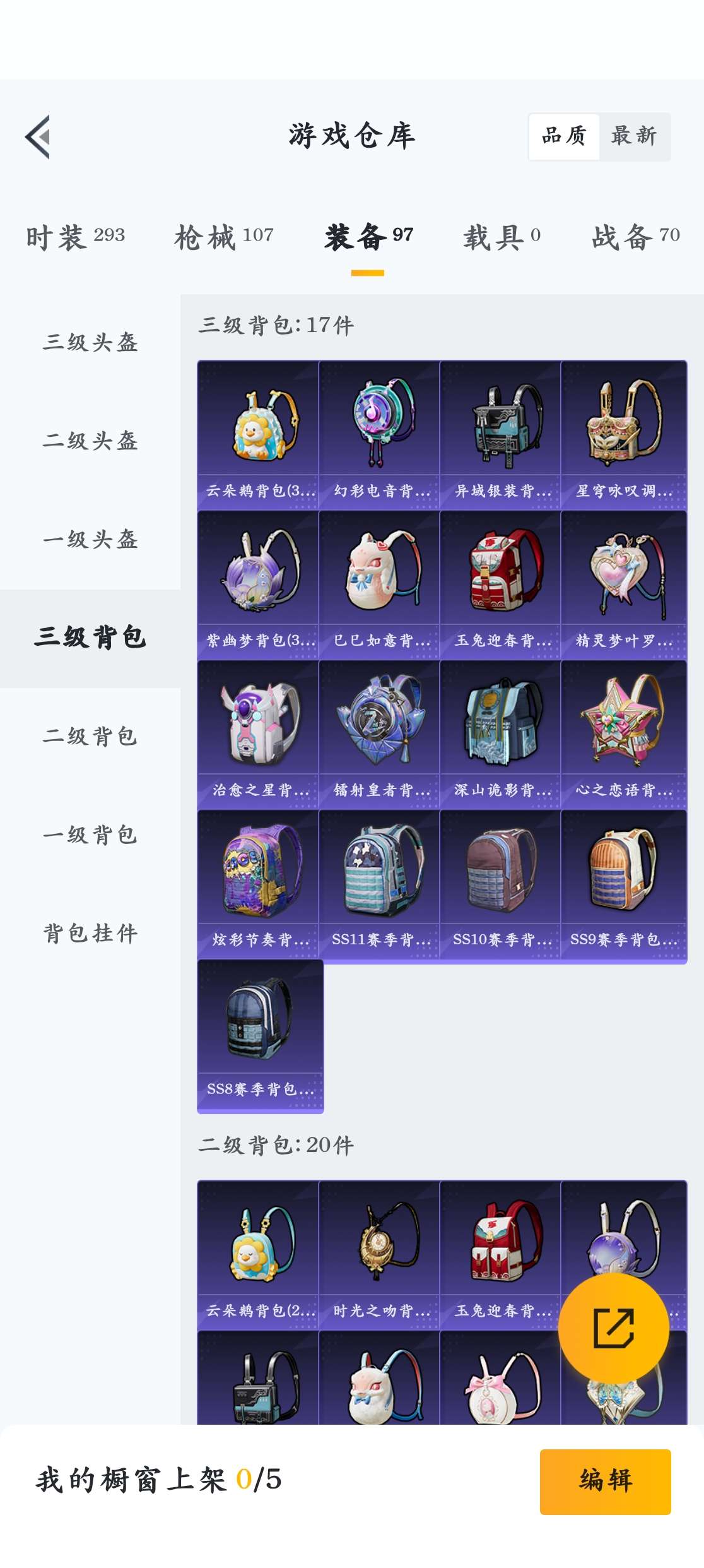View the 幻彩电音背包 item

pos(379,435)
